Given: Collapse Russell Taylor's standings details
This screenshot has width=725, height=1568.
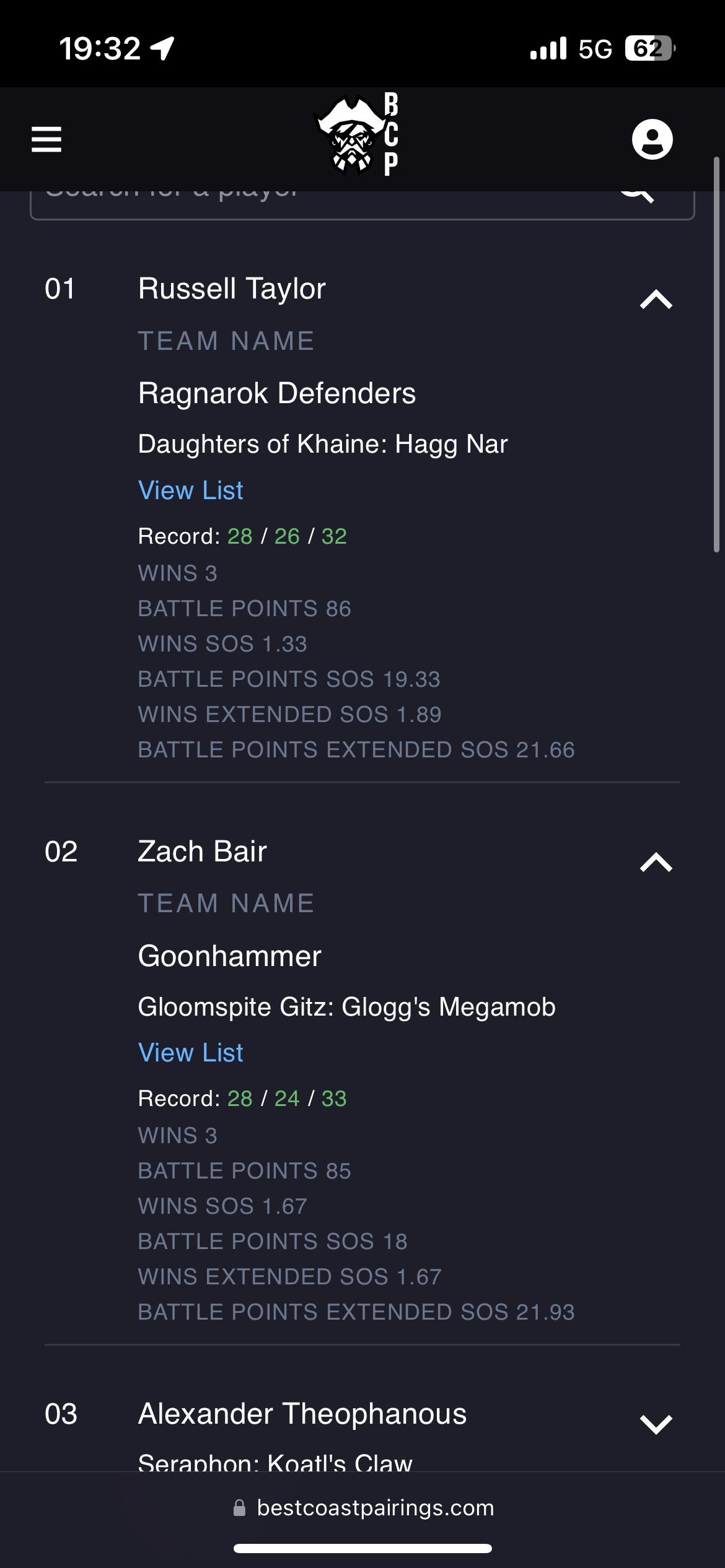Looking at the screenshot, I should coord(655,300).
